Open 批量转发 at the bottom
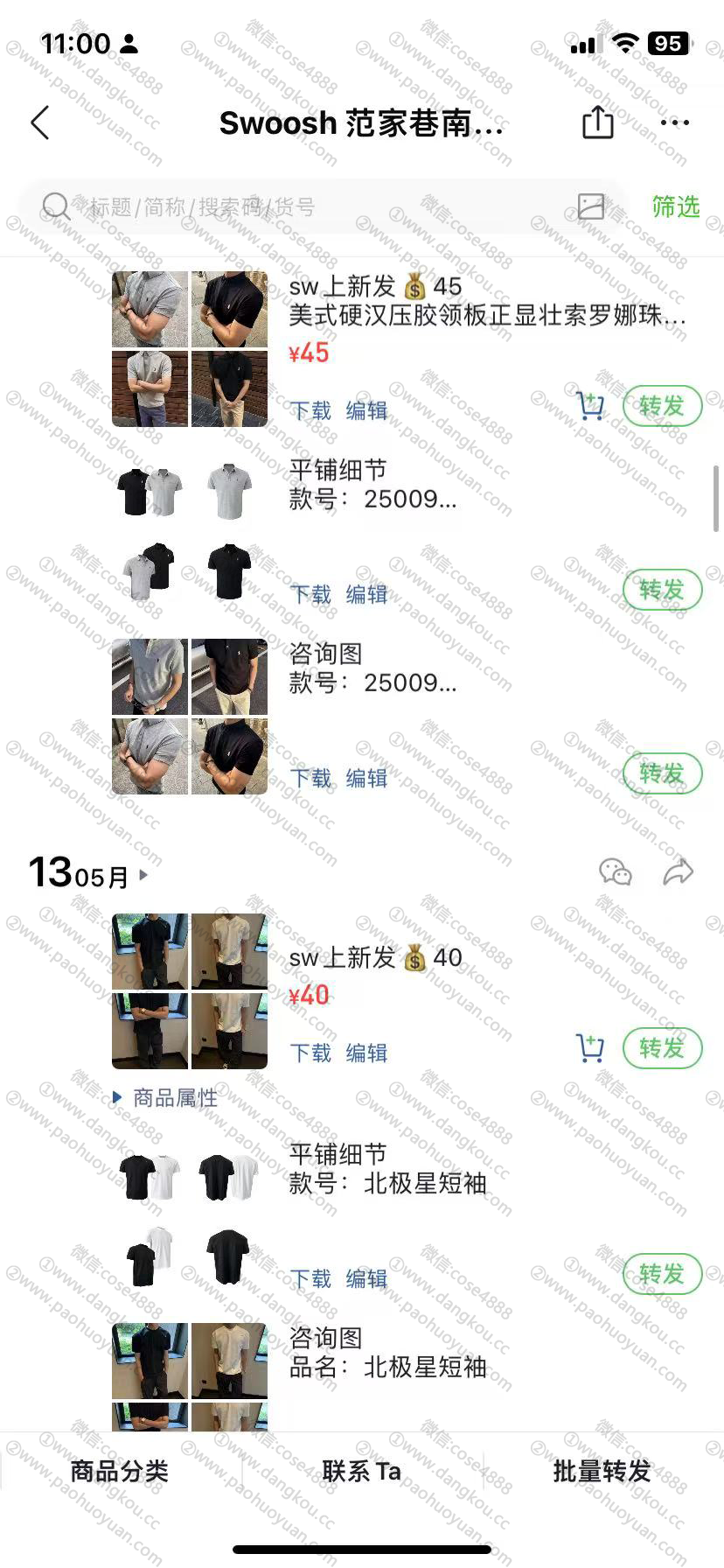Image resolution: width=724 pixels, height=1568 pixels. tap(602, 1471)
